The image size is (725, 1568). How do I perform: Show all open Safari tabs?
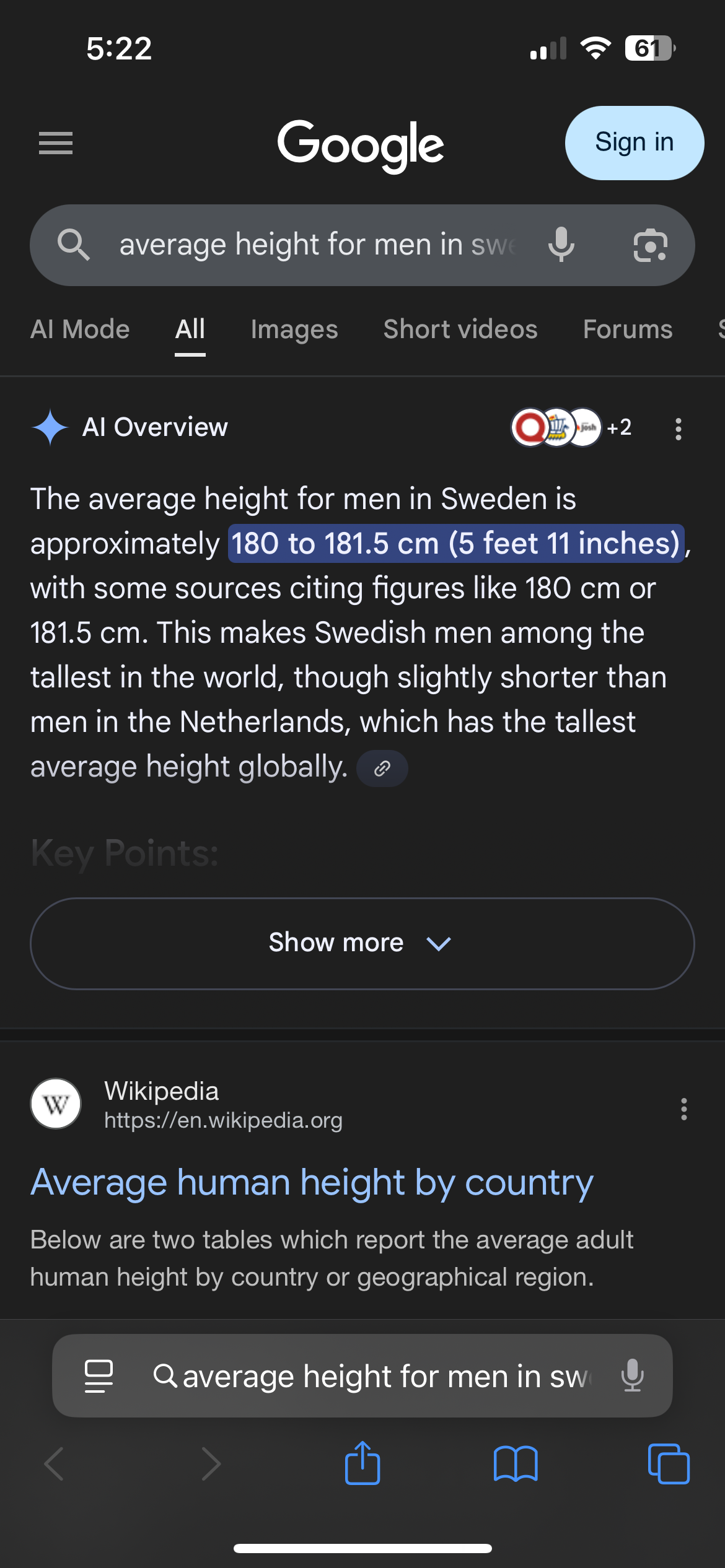[668, 1464]
